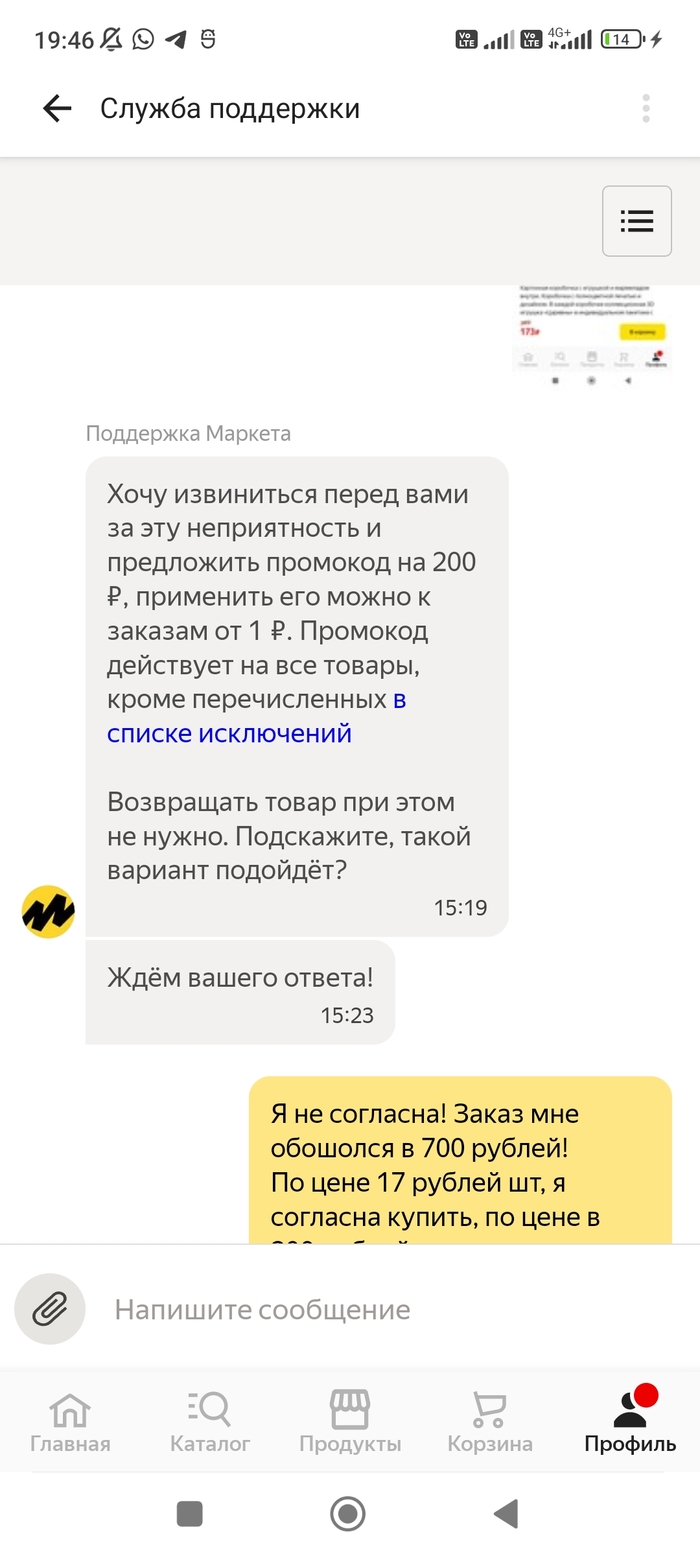Viewport: 700px width, 1556px height.
Task: Tap the system back triangle
Action: (506, 1513)
